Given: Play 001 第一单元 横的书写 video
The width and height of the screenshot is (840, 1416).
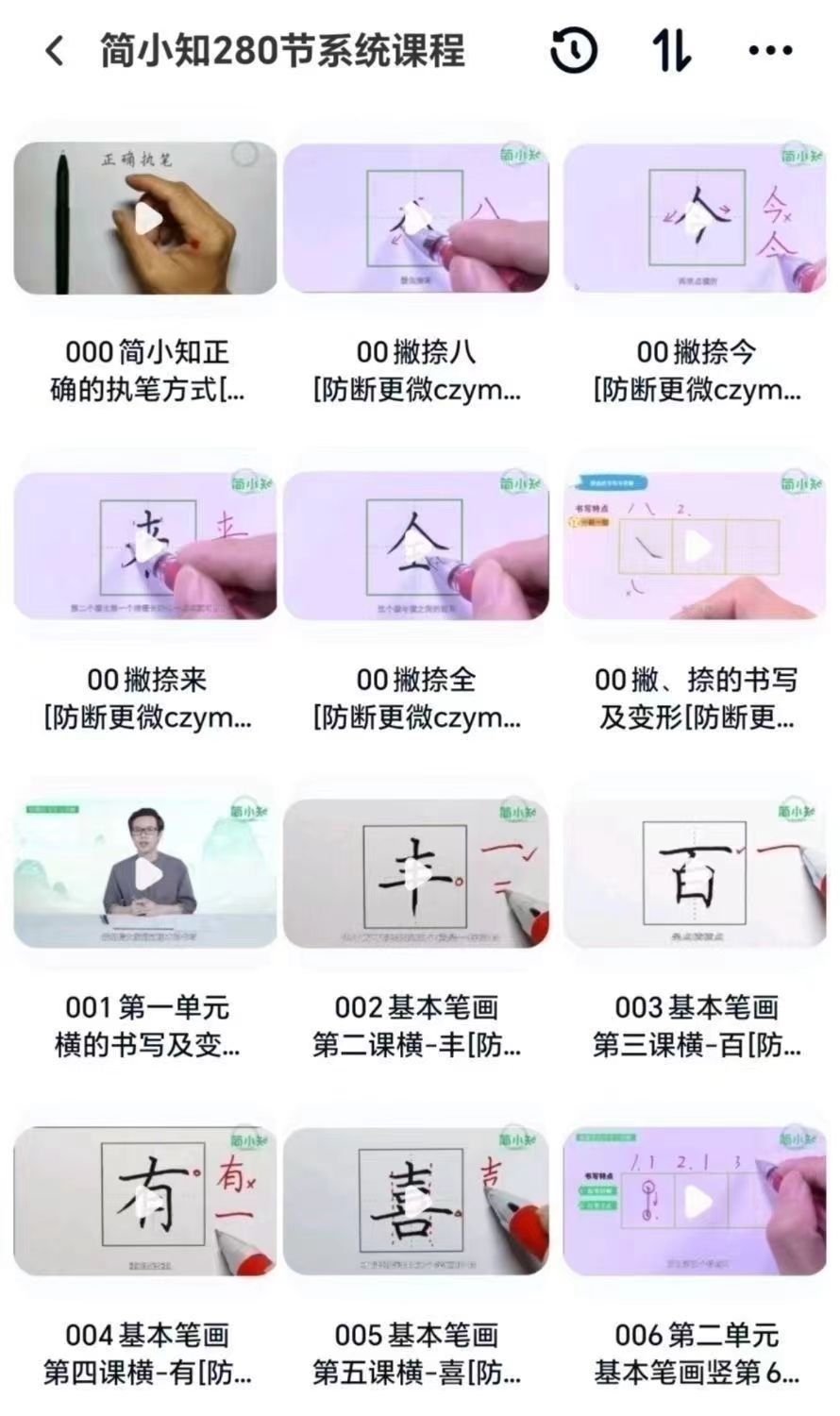Looking at the screenshot, I should click(145, 873).
